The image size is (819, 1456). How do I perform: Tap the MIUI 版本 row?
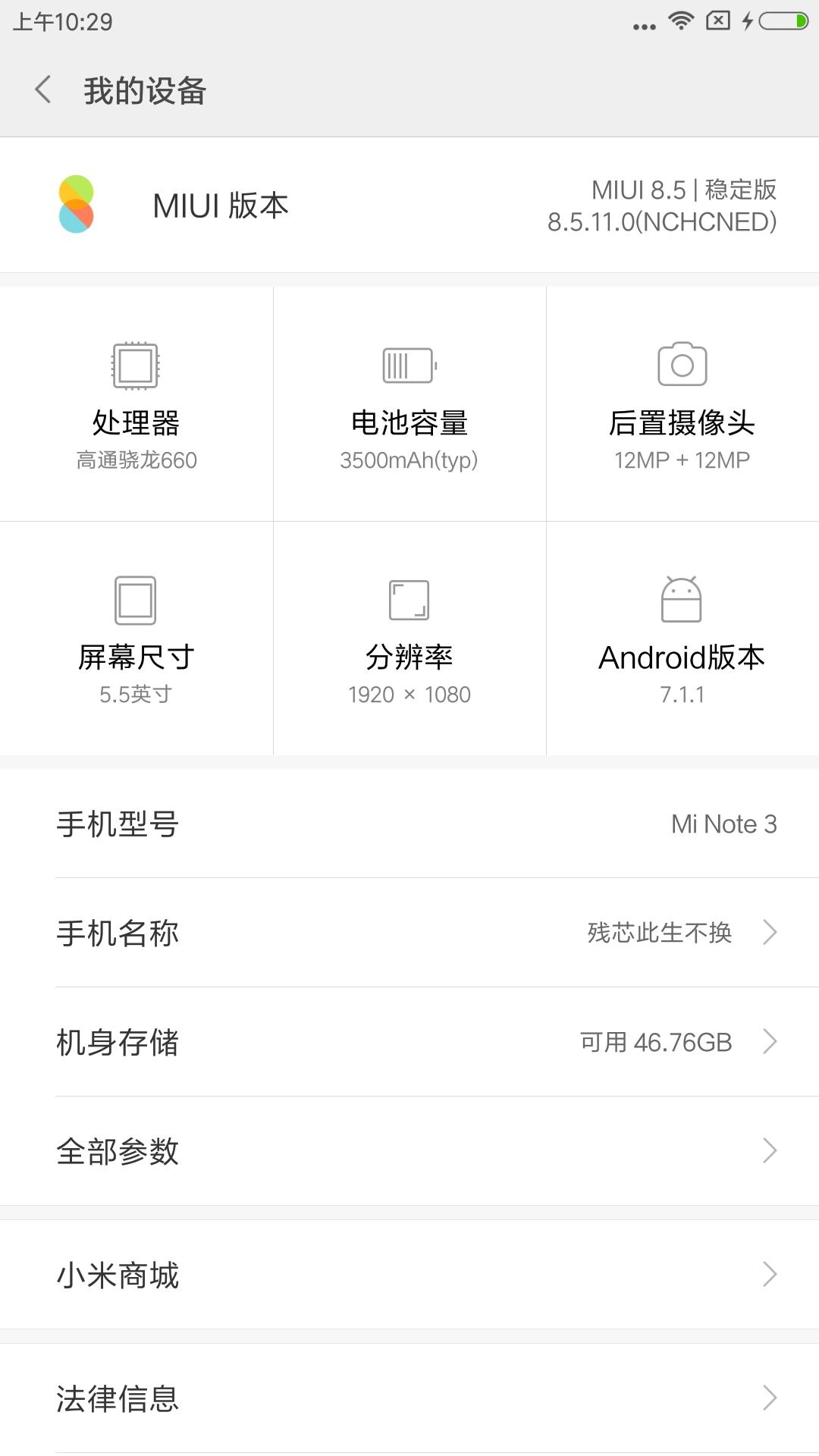click(409, 203)
